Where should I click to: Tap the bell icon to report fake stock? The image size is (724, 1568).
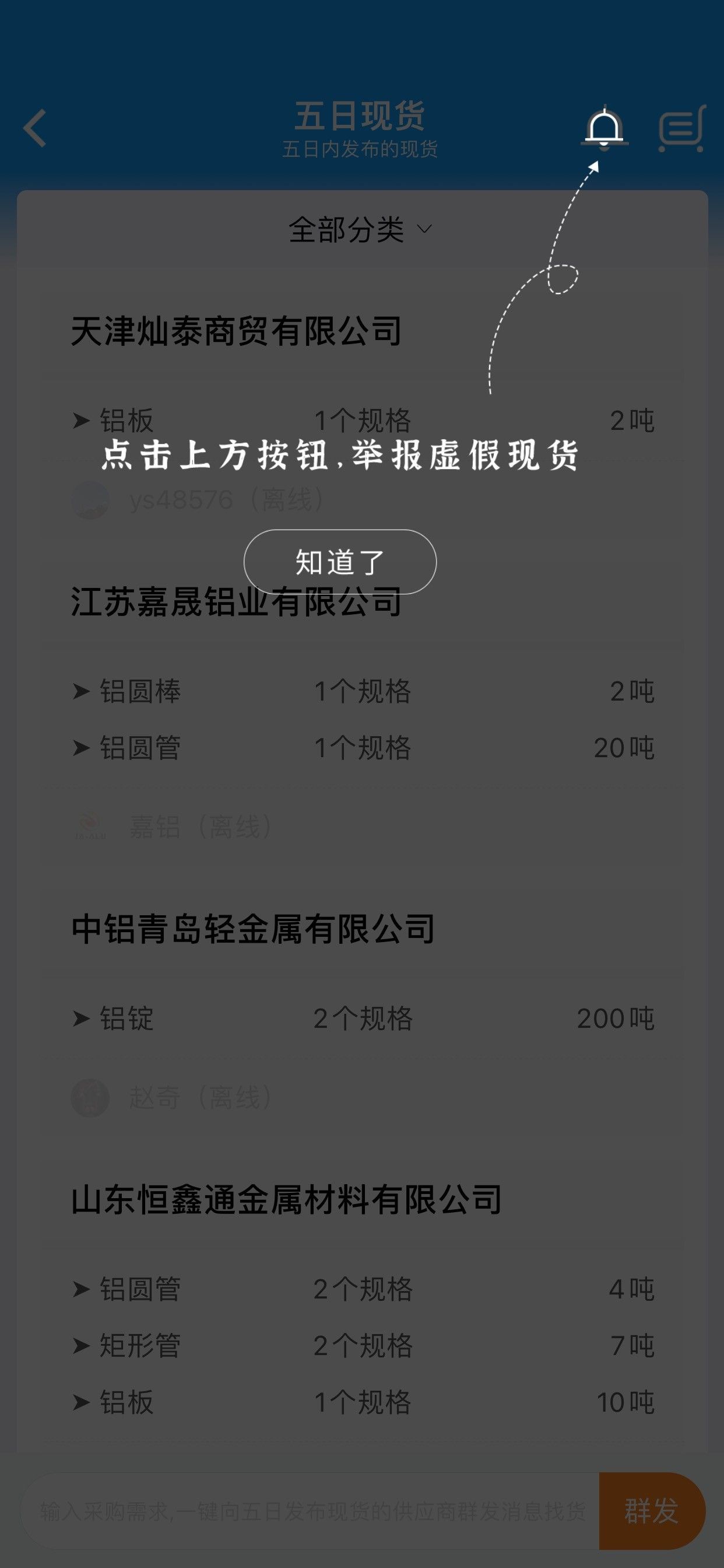(604, 128)
